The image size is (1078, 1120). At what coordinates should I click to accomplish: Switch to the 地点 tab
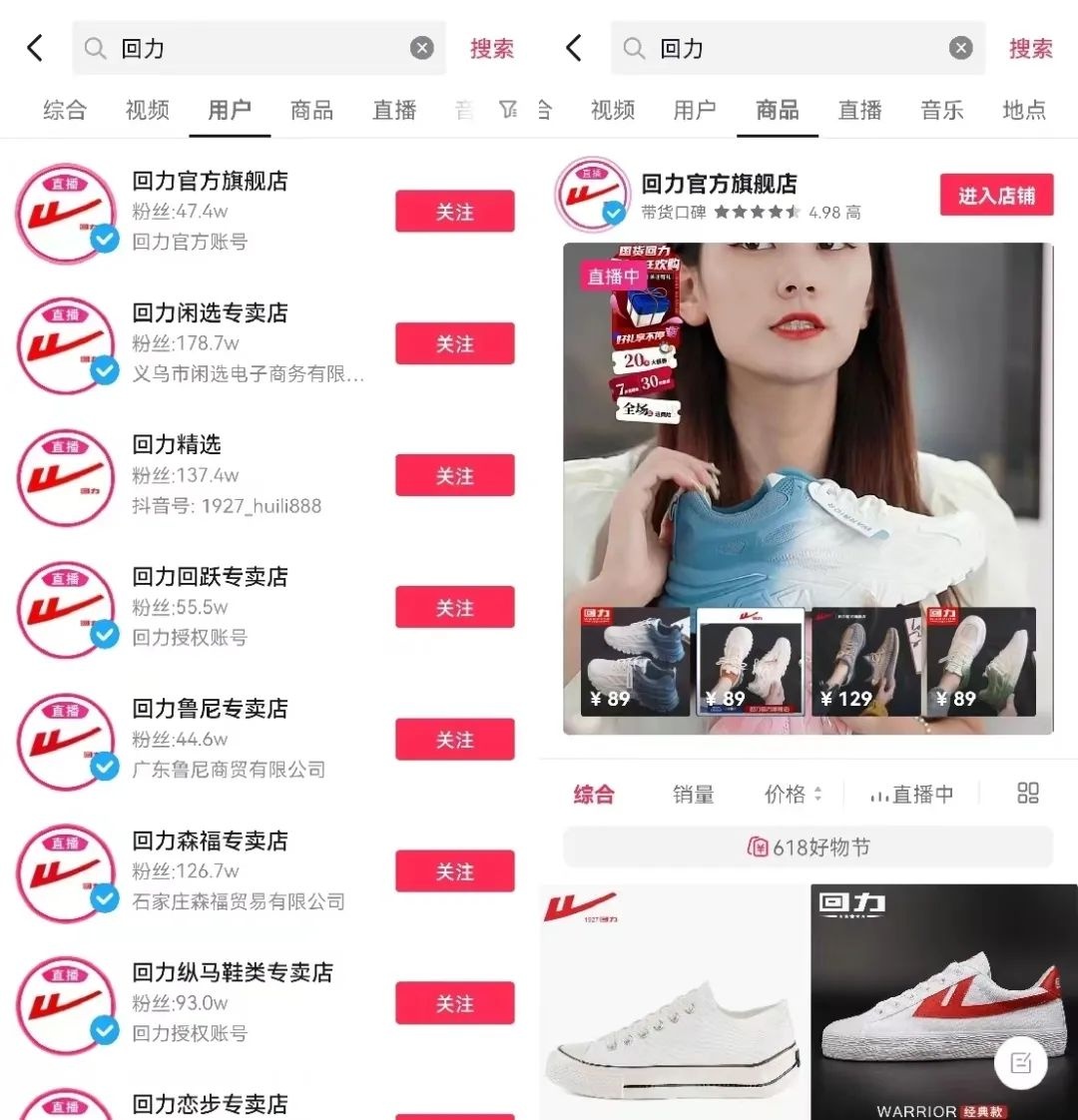[1024, 110]
